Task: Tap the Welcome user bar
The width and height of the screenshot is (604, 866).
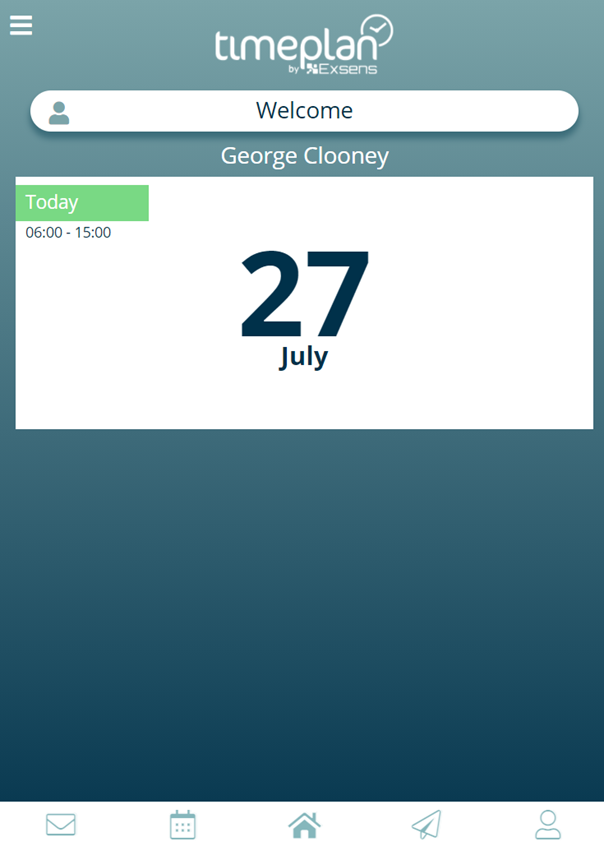Action: (x=304, y=111)
